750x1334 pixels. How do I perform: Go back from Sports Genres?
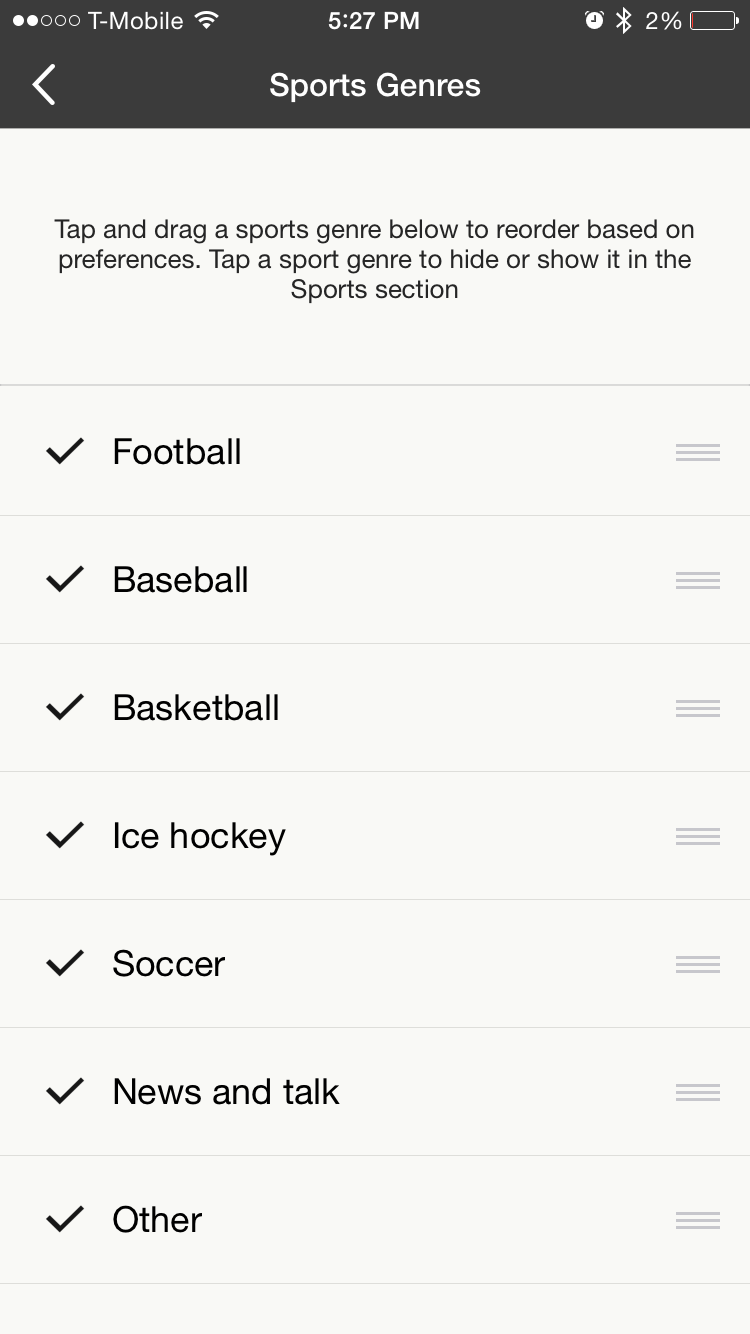[44, 85]
